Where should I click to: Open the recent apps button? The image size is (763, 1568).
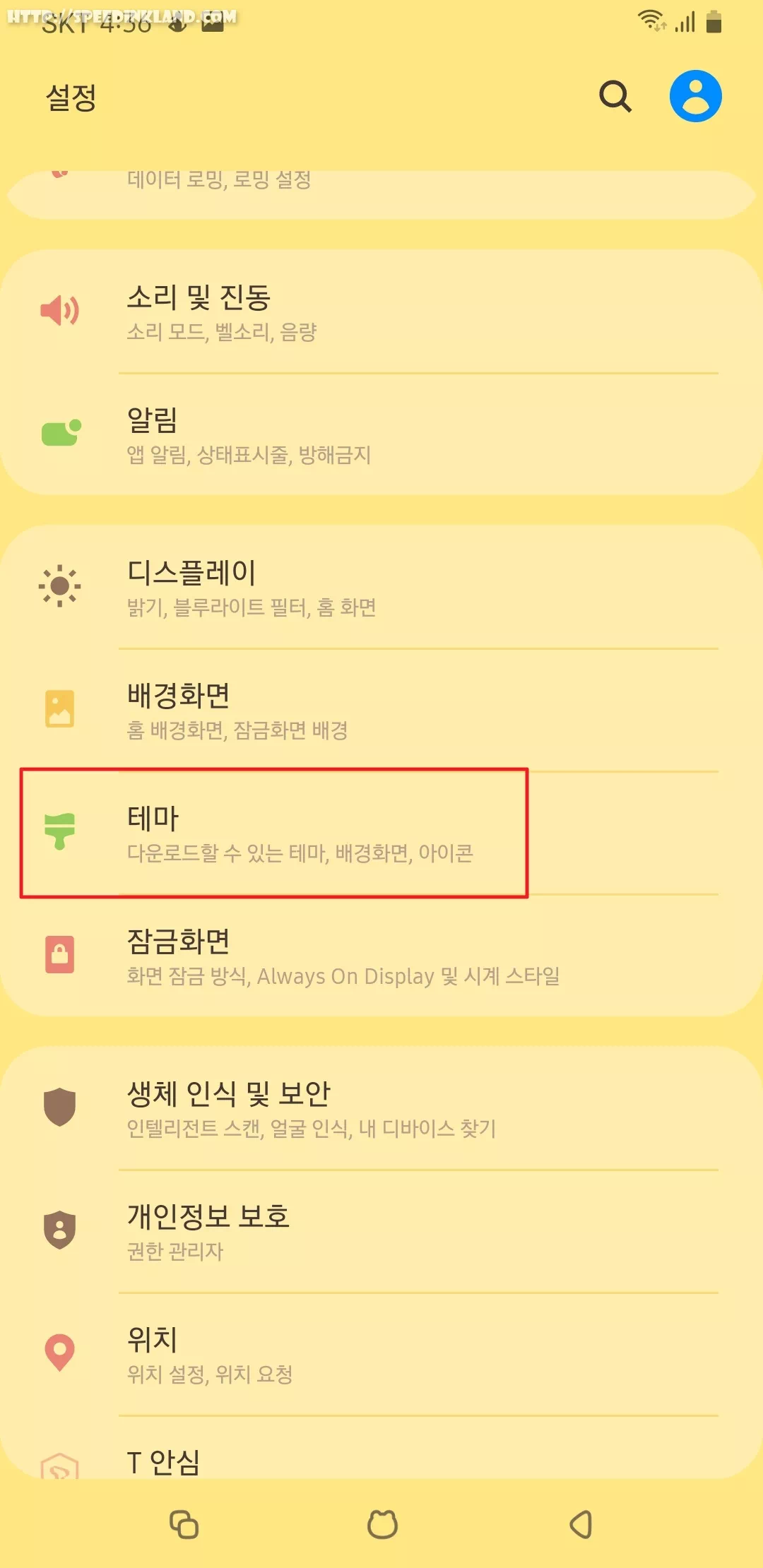(184, 1524)
